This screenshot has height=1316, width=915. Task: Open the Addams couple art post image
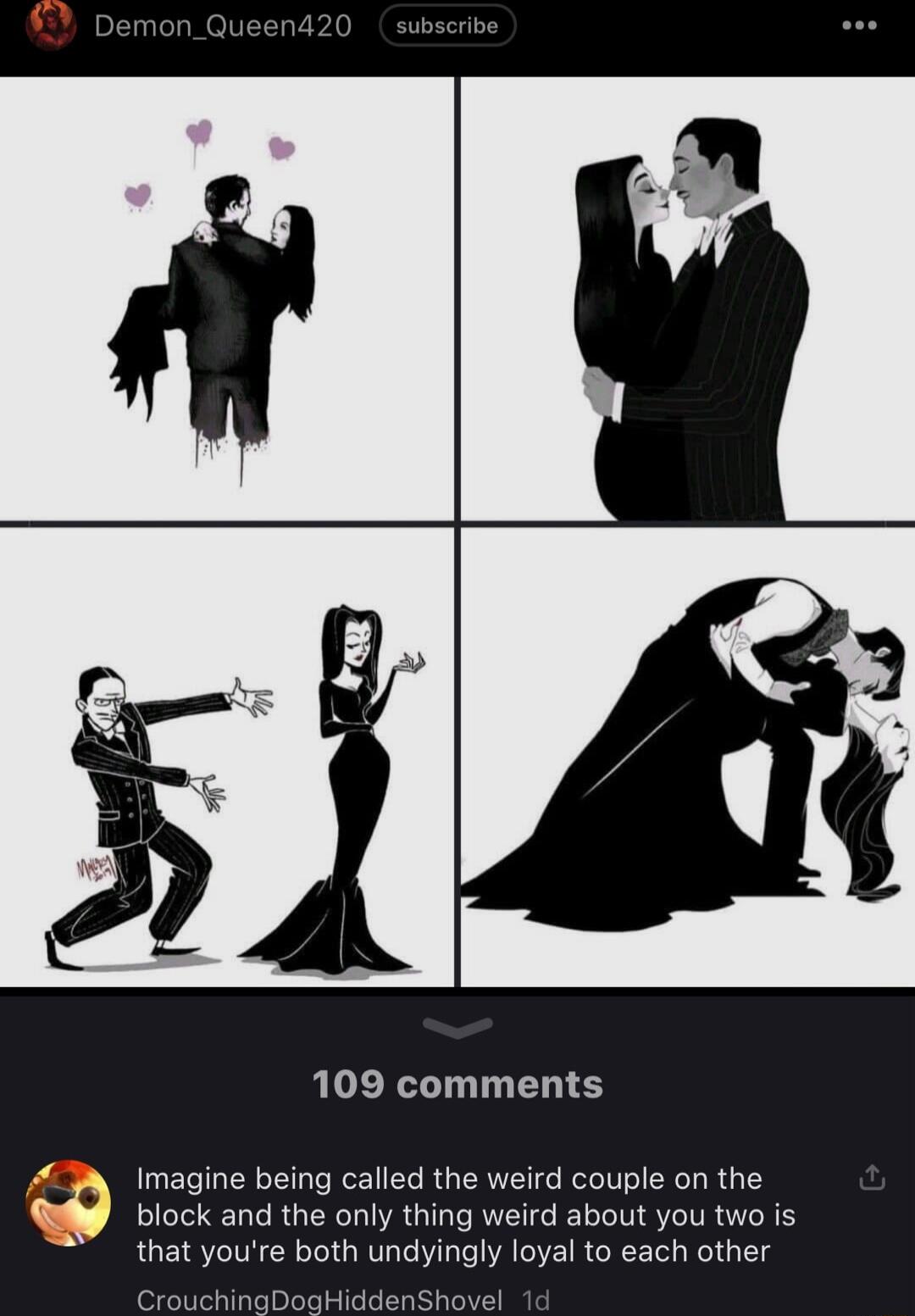point(457,531)
